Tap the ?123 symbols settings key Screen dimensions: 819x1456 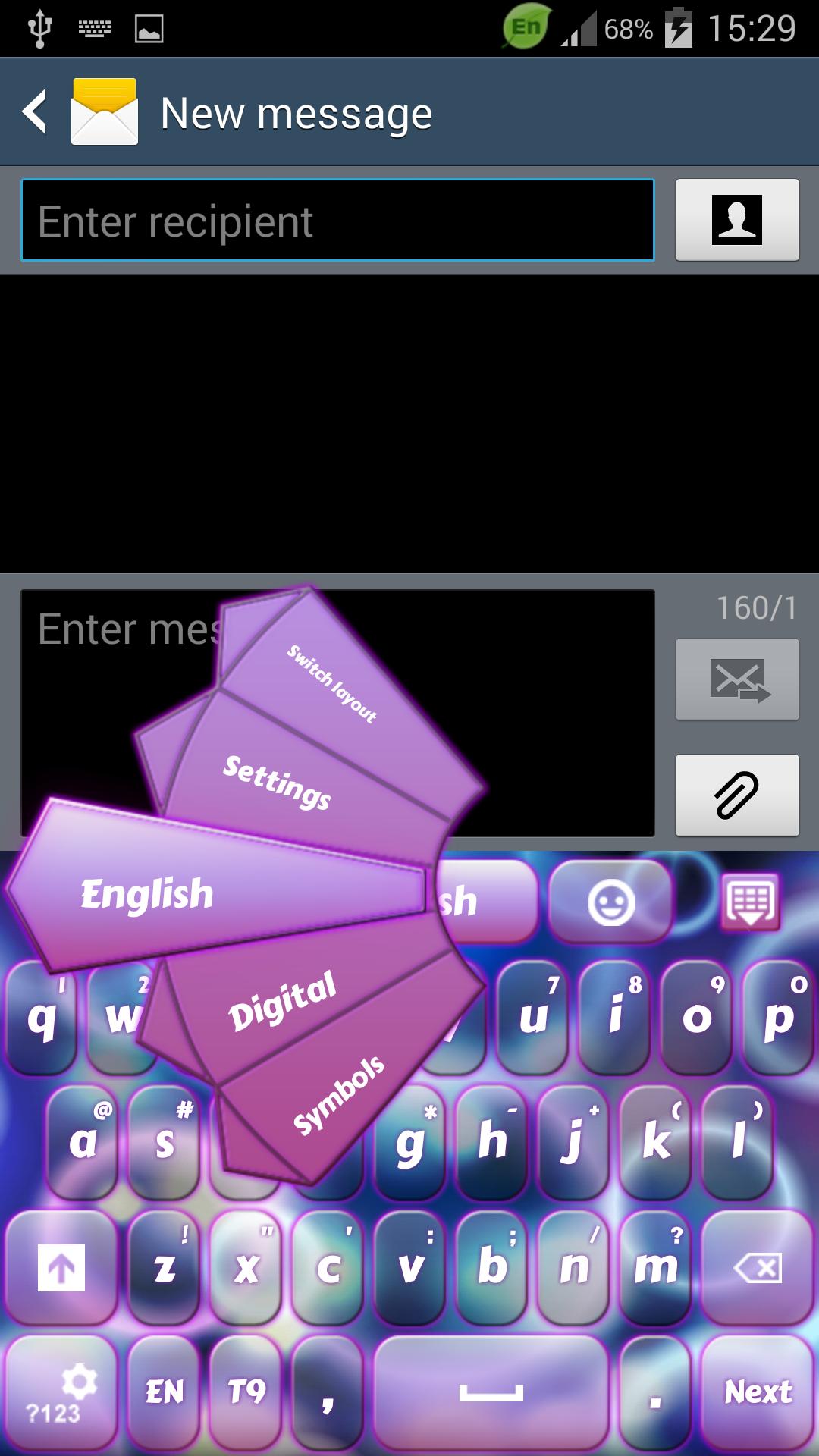pos(61,1392)
